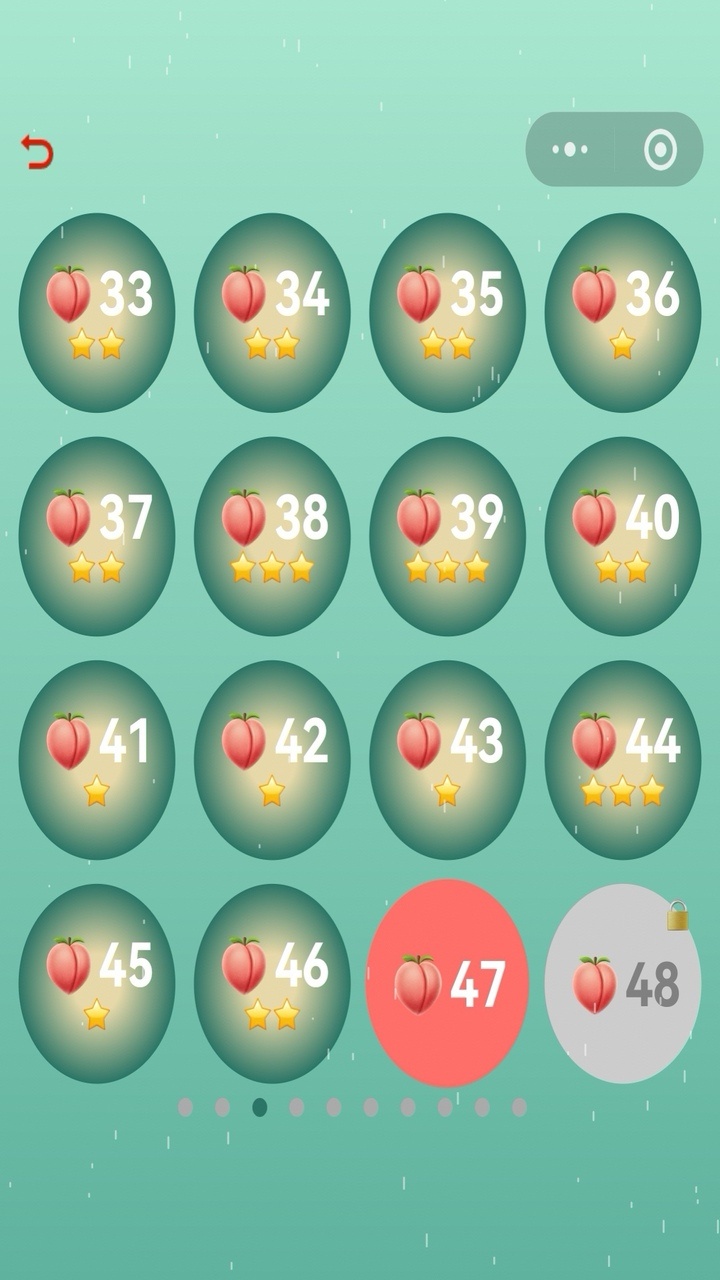
Task: Tap the red back arrow
Action: coord(37,152)
